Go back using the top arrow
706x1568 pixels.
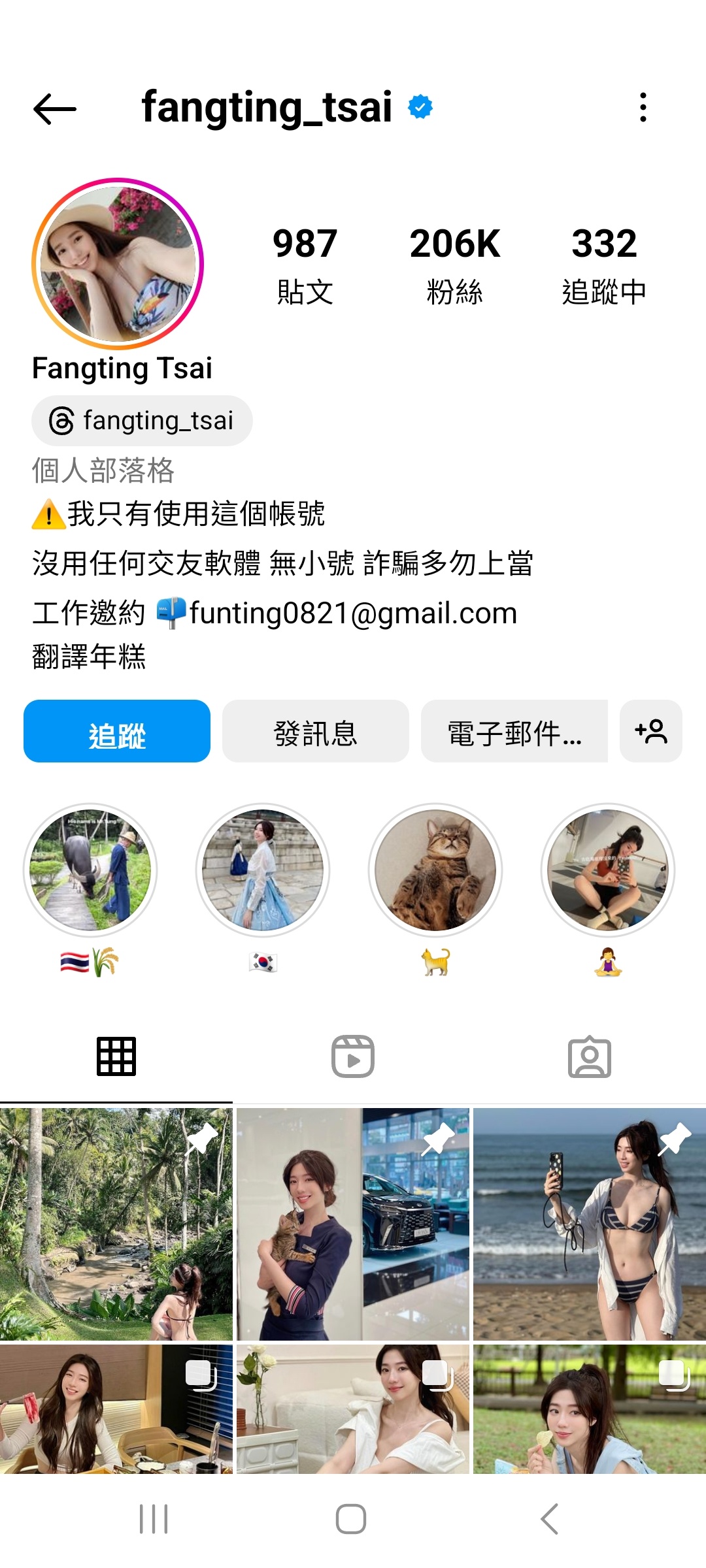(55, 108)
